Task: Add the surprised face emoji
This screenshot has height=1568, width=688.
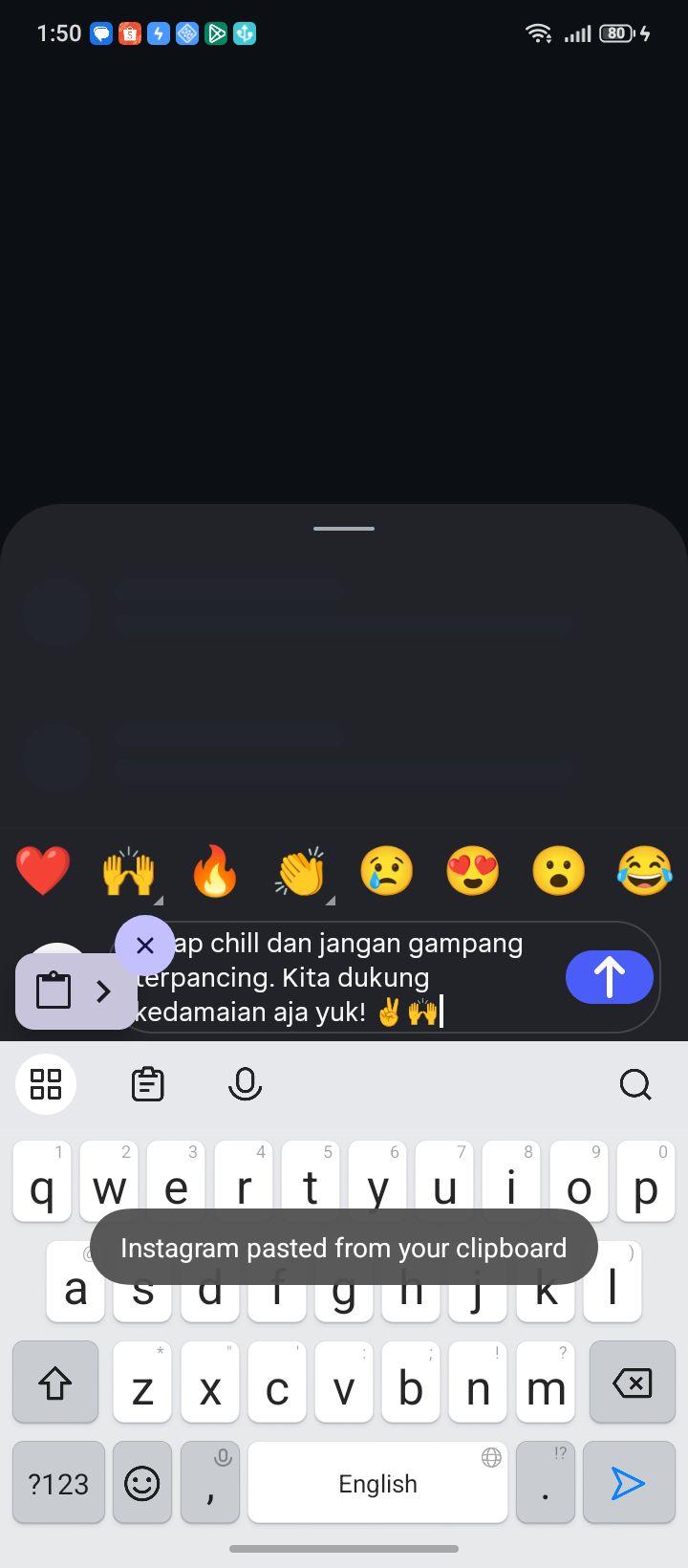Action: pos(559,871)
